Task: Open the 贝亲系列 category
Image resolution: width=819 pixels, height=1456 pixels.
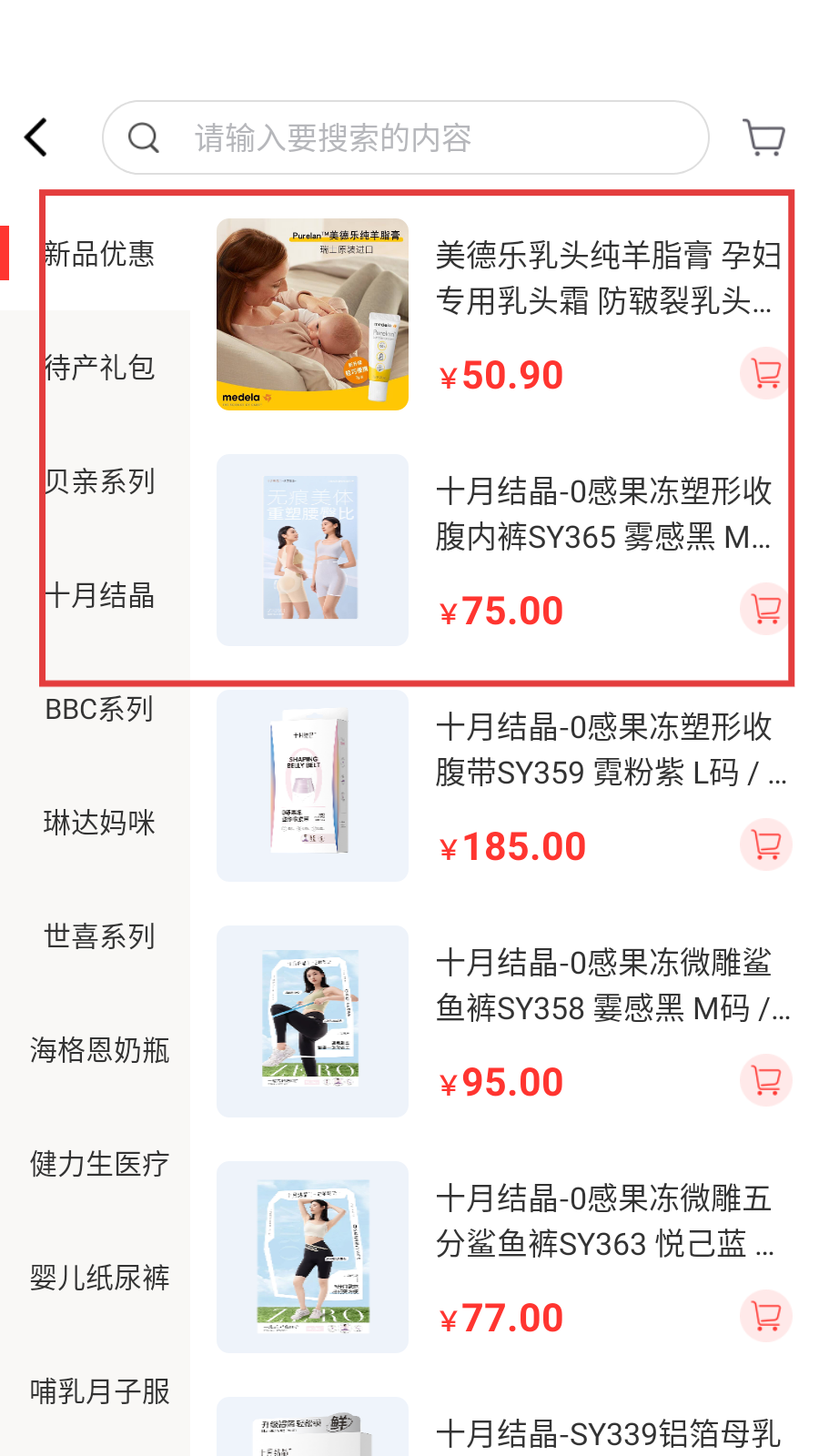Action: pos(98,481)
